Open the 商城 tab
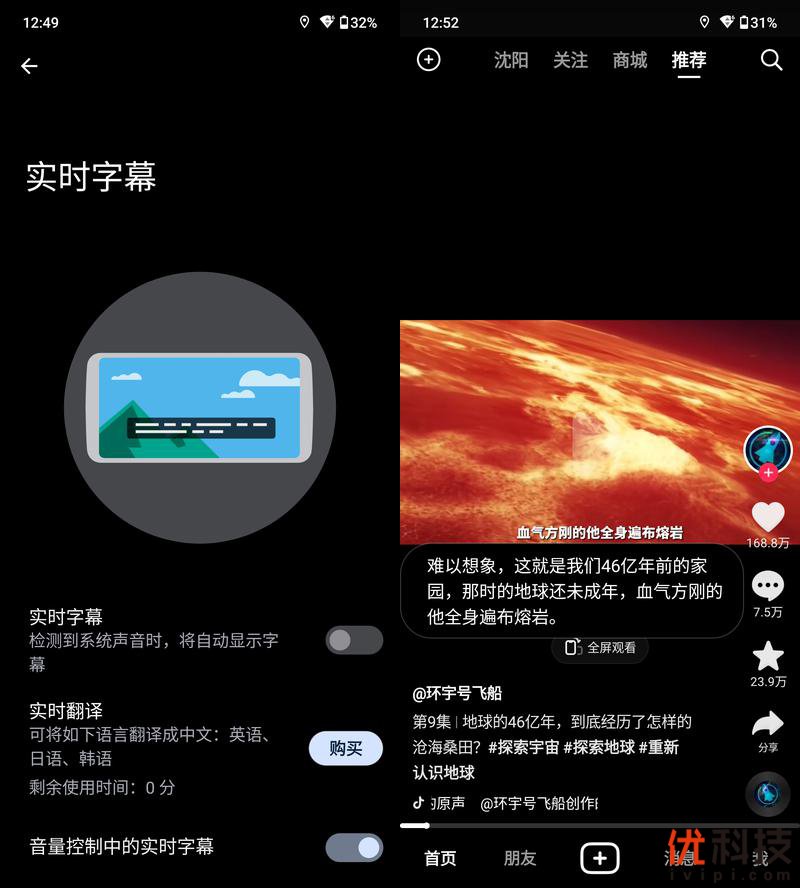The image size is (800, 888). coord(630,60)
